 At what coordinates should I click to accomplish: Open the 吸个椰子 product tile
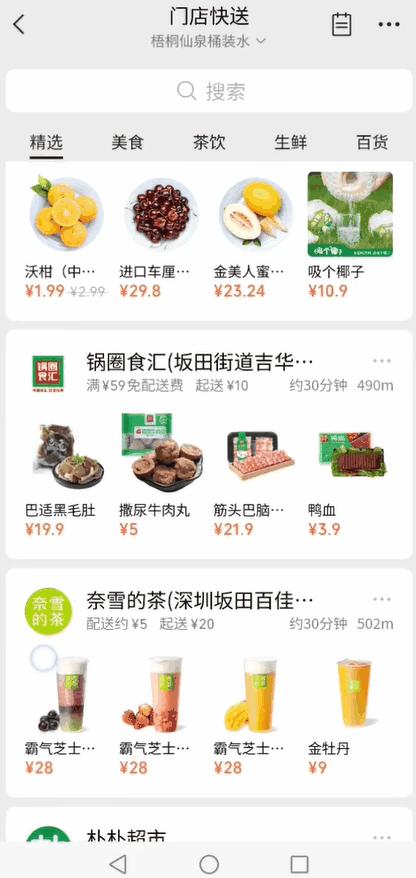click(x=350, y=236)
